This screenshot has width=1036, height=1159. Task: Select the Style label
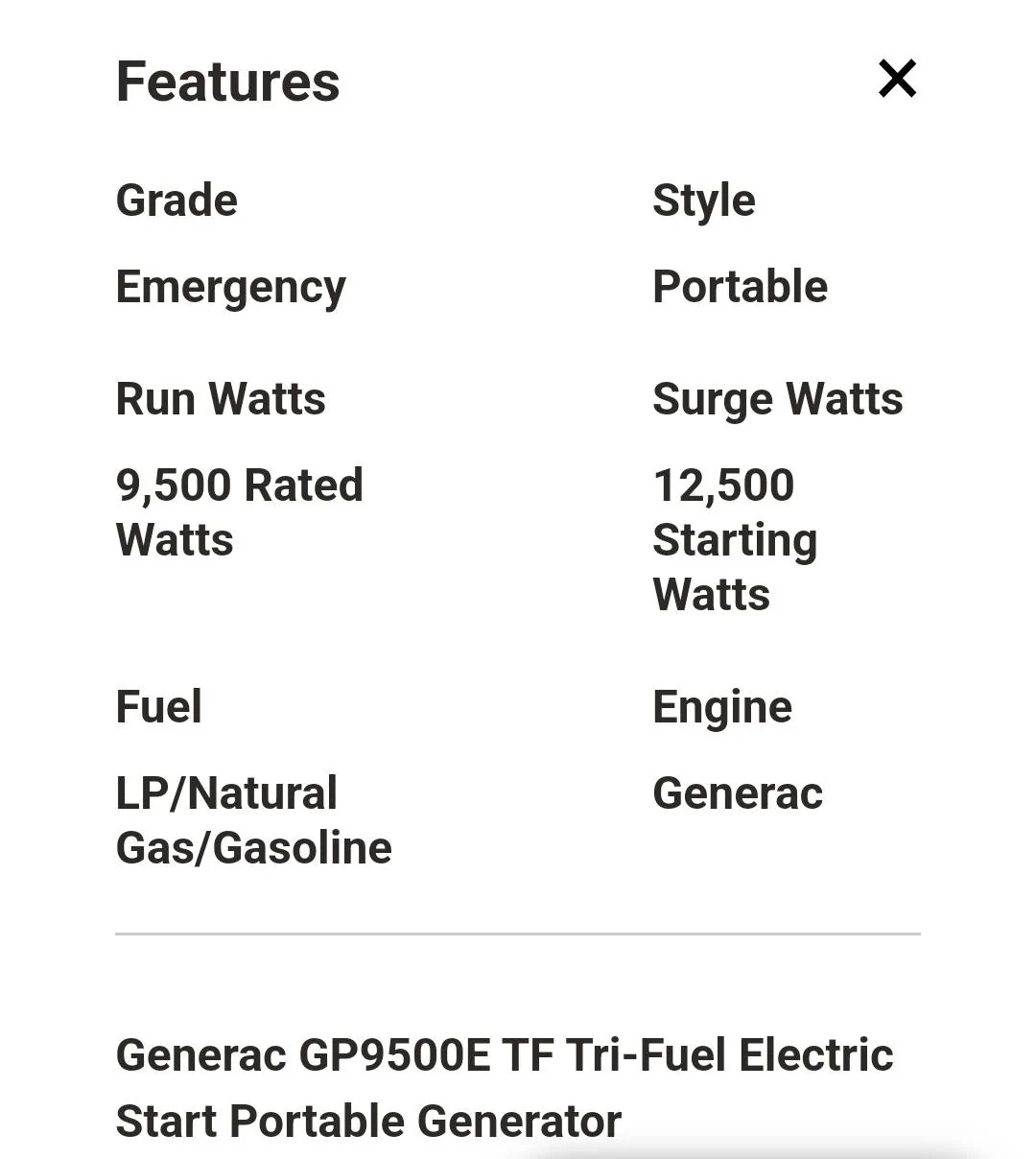coord(704,200)
